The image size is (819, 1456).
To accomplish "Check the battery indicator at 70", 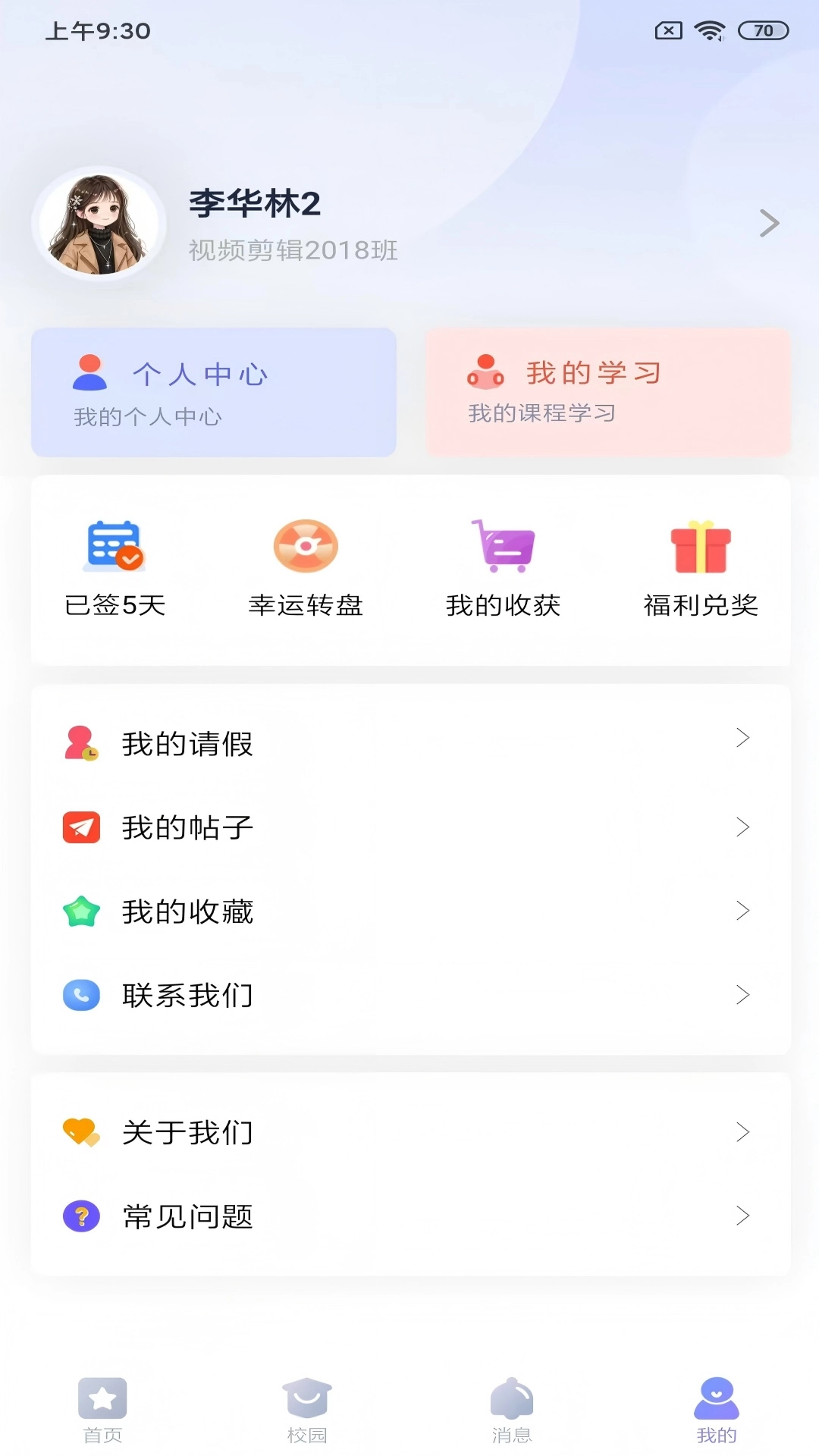I will click(763, 31).
